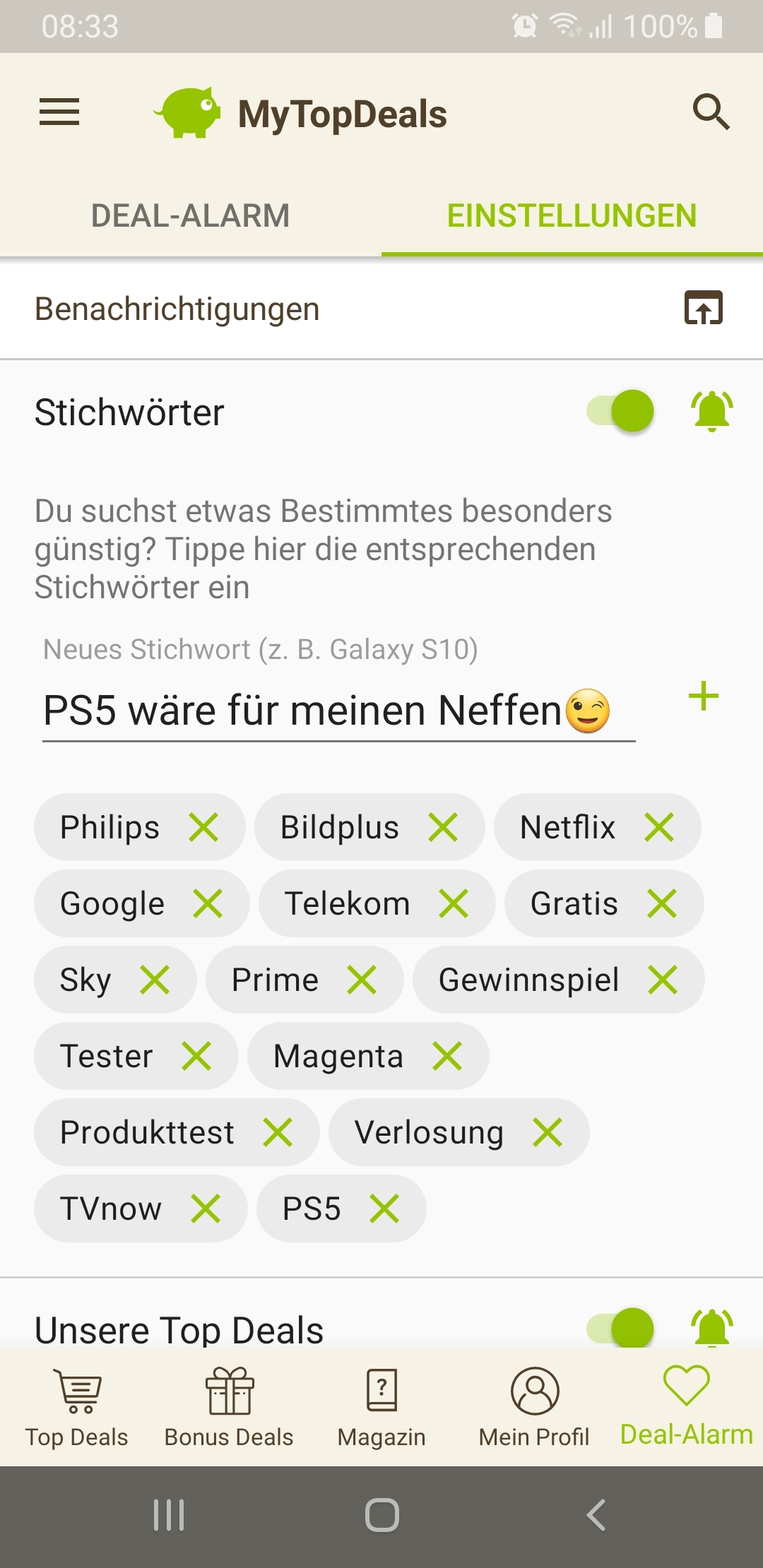This screenshot has height=1568, width=763.
Task: Open the hamburger menu
Action: [59, 112]
